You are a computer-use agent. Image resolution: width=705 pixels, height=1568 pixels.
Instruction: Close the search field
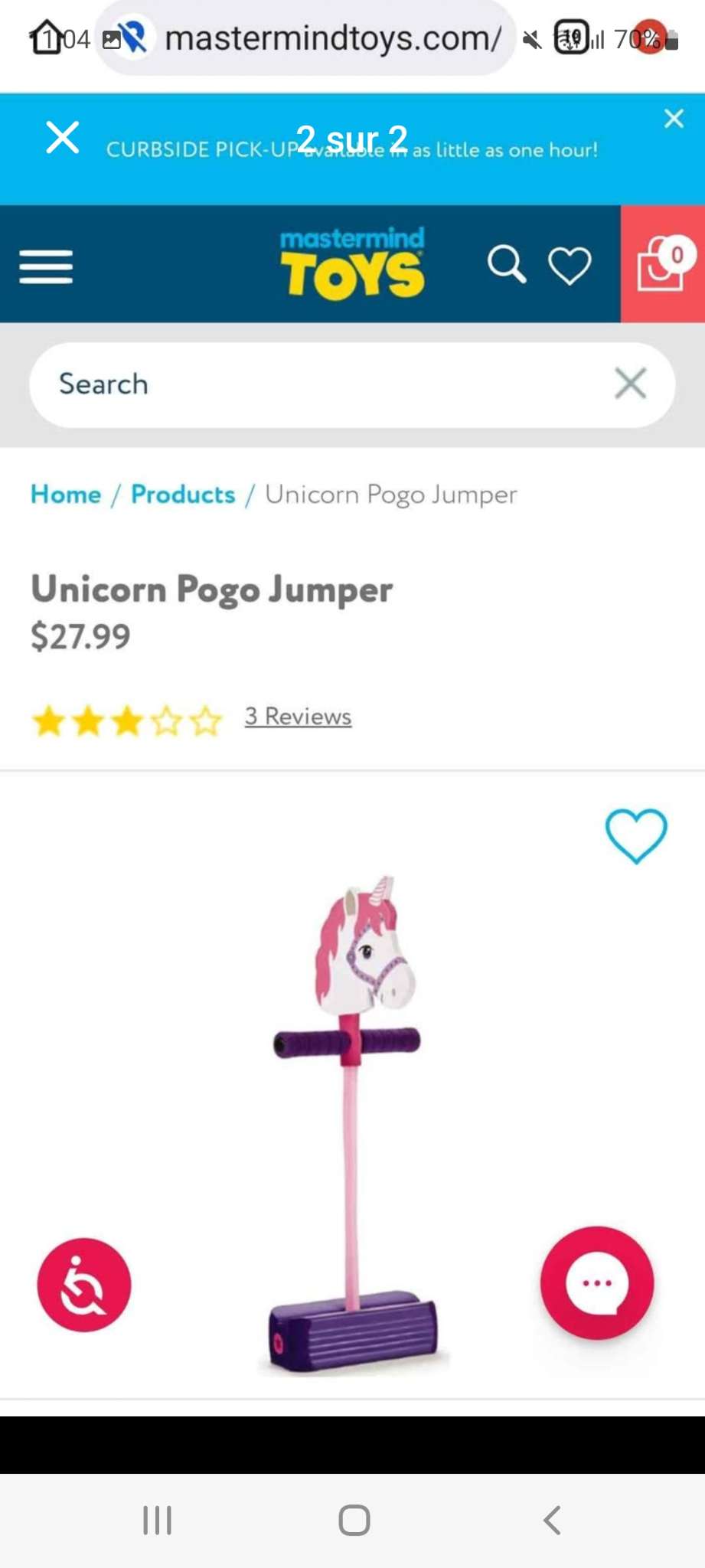click(x=631, y=384)
